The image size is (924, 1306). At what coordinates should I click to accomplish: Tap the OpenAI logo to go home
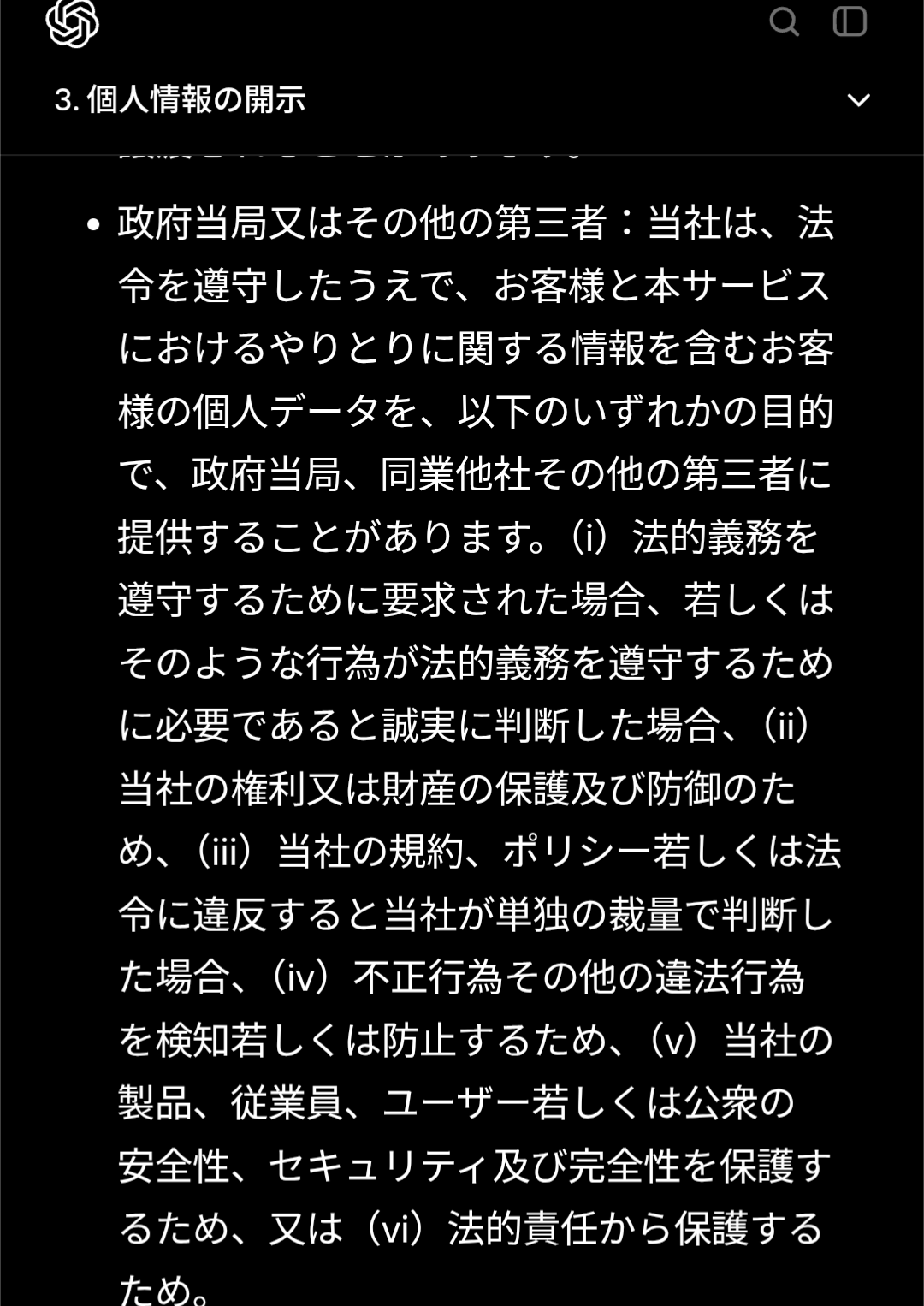pyautogui.click(x=73, y=22)
